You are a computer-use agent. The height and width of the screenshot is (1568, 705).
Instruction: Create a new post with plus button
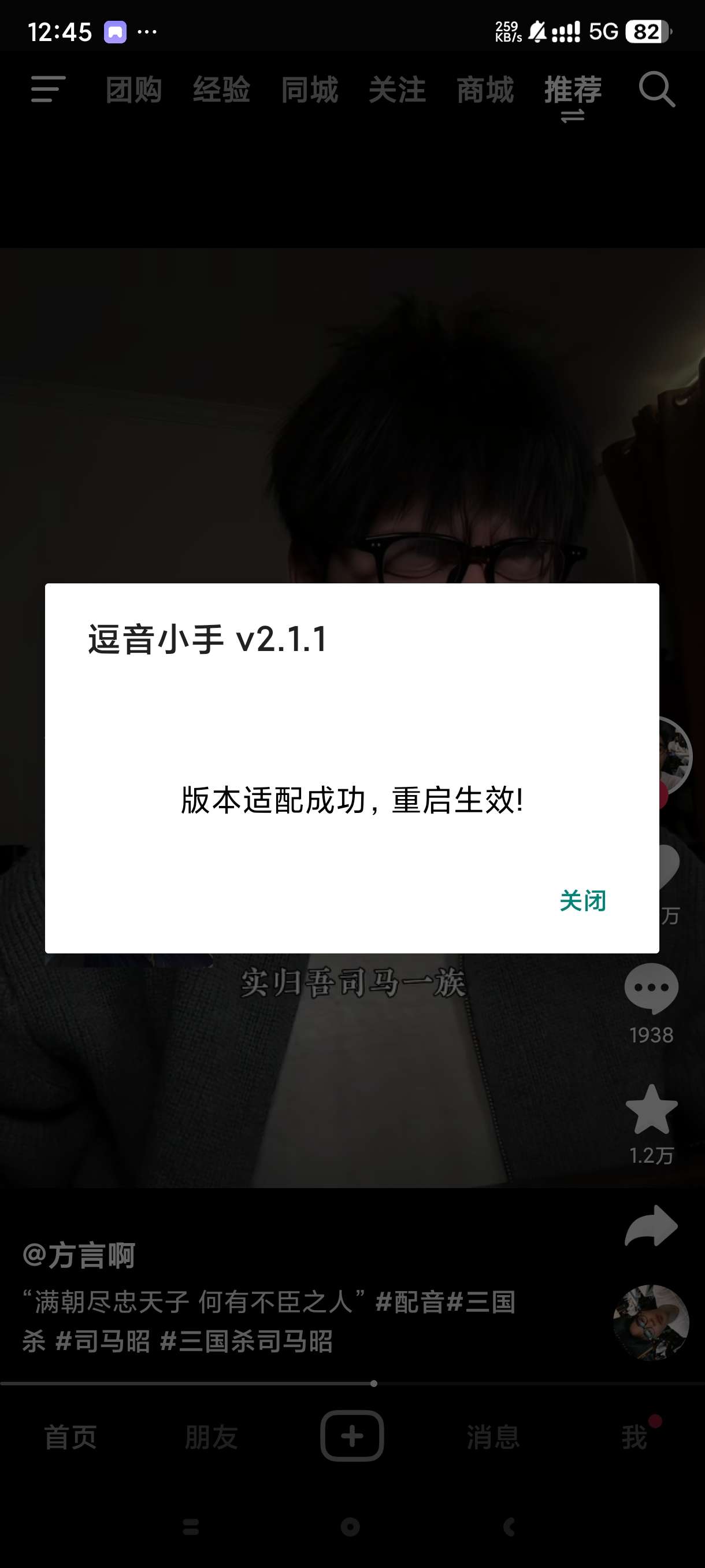point(351,1436)
